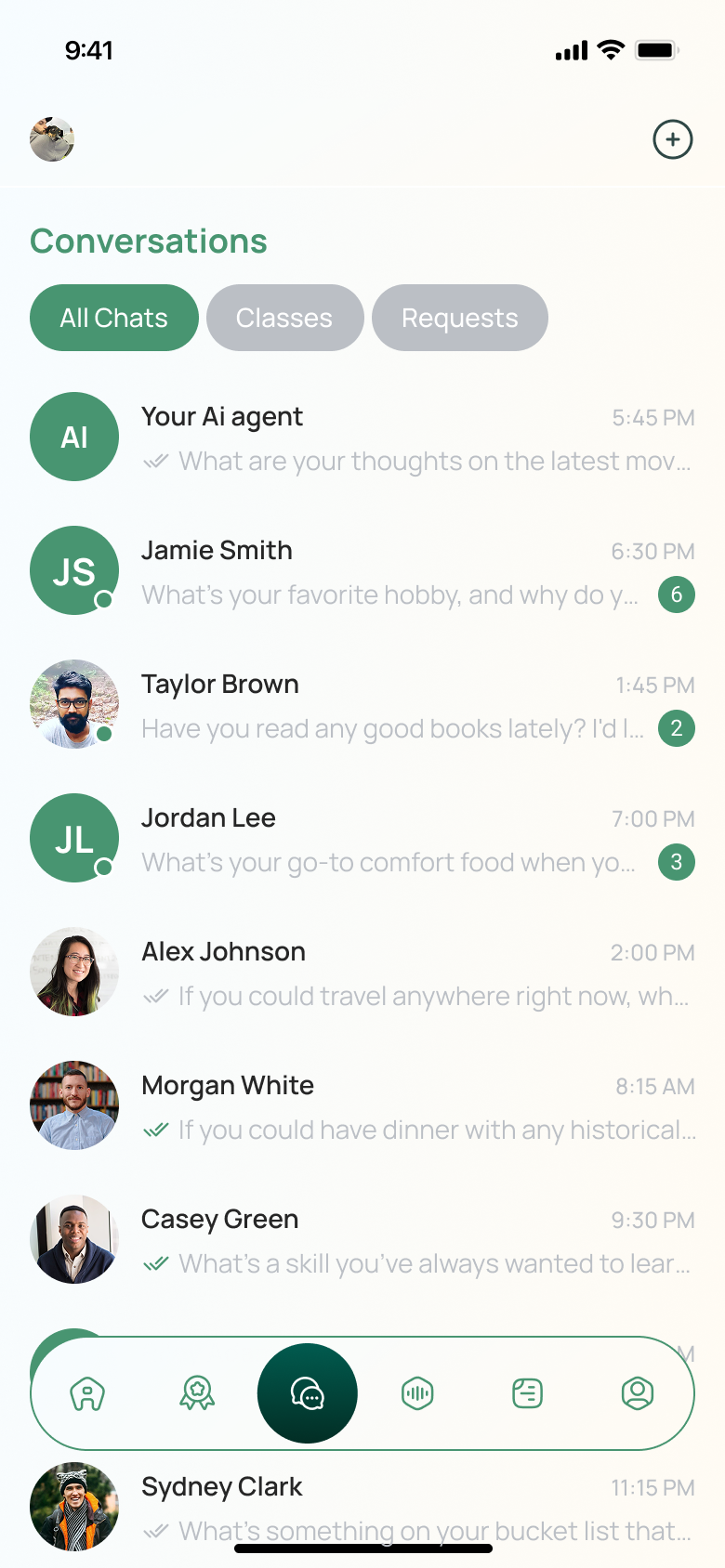Go to the home tab in the bottom bar
This screenshot has height=1568, width=725.
[87, 1393]
